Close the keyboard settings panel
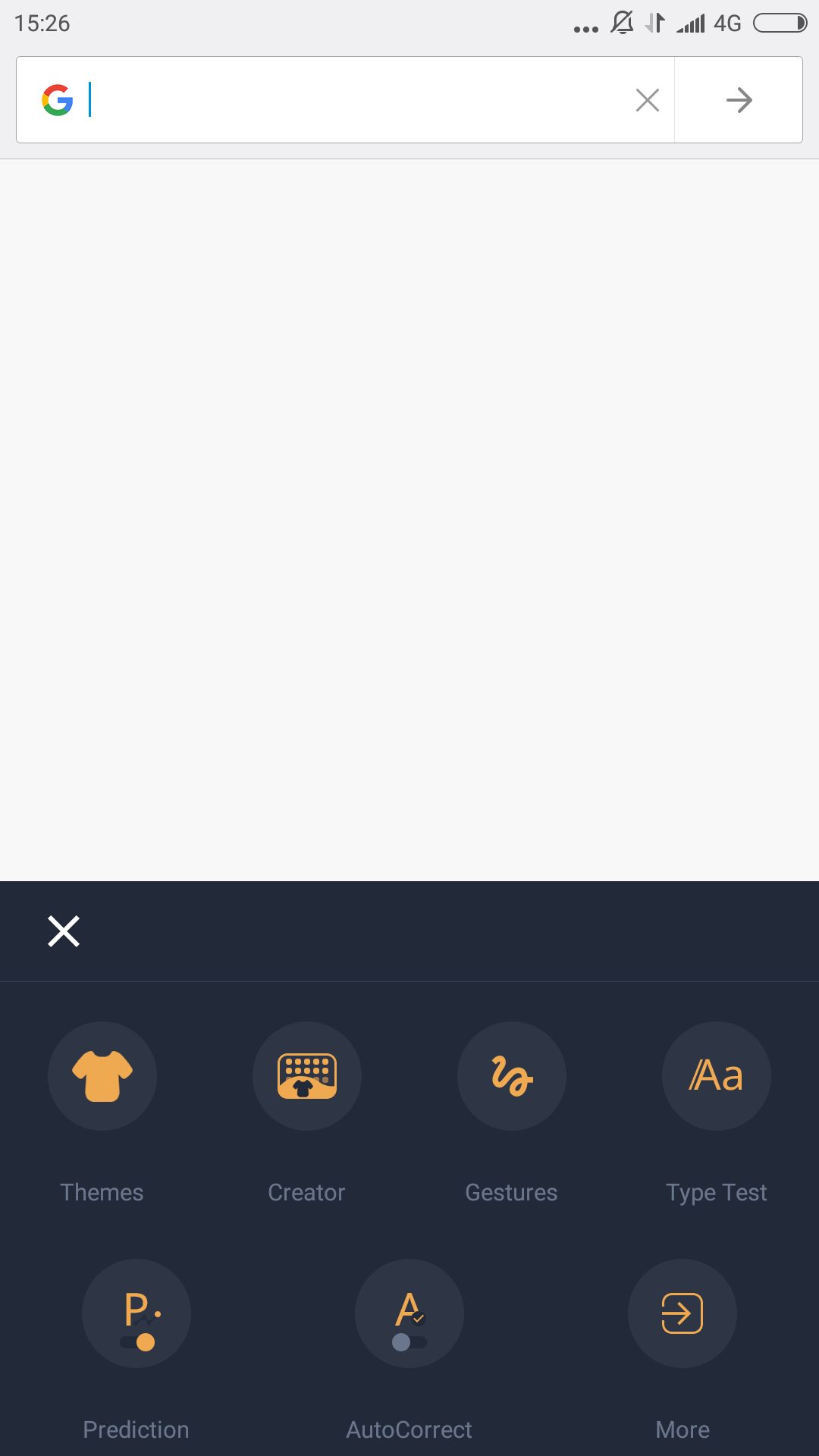819x1456 pixels. point(64,931)
